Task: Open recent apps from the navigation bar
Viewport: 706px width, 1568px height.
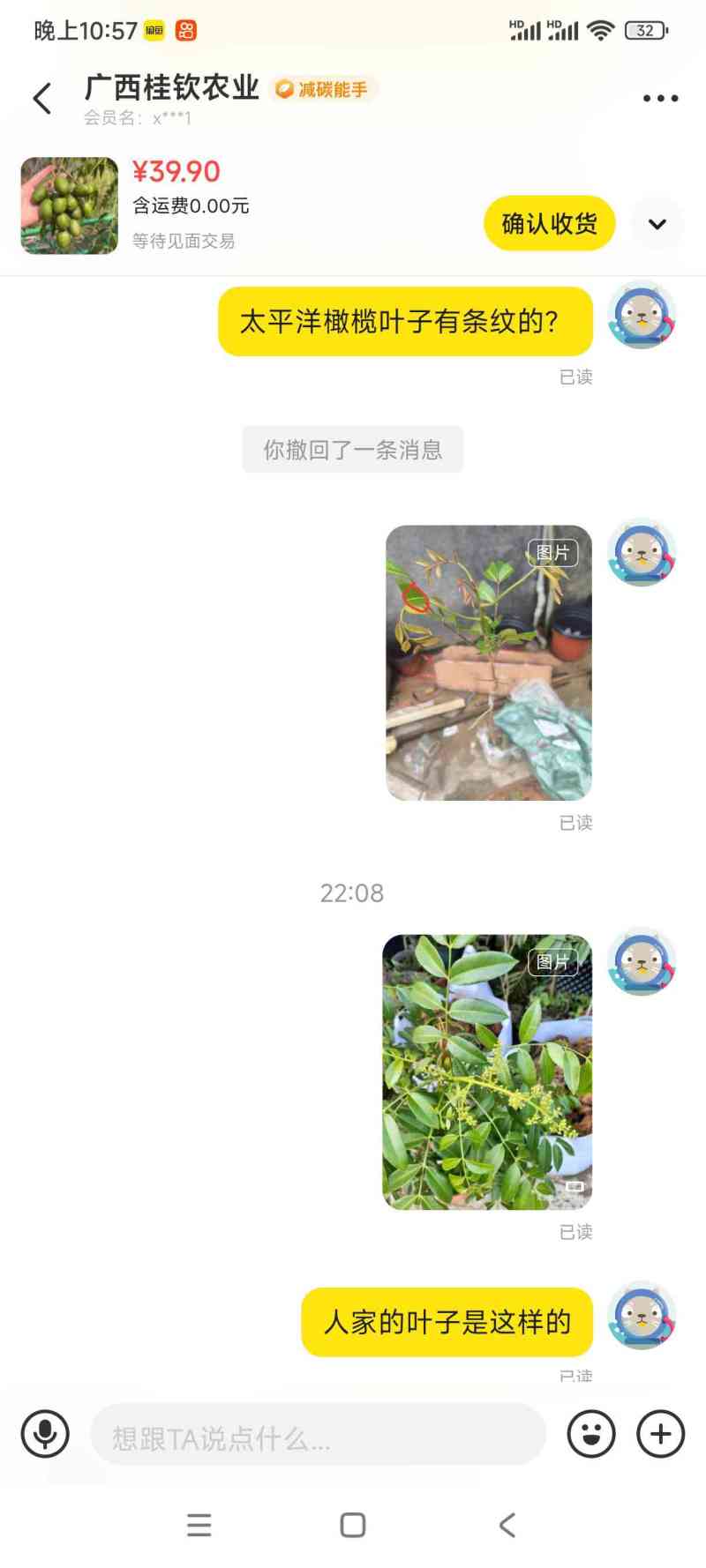Action: pyautogui.click(x=199, y=1525)
